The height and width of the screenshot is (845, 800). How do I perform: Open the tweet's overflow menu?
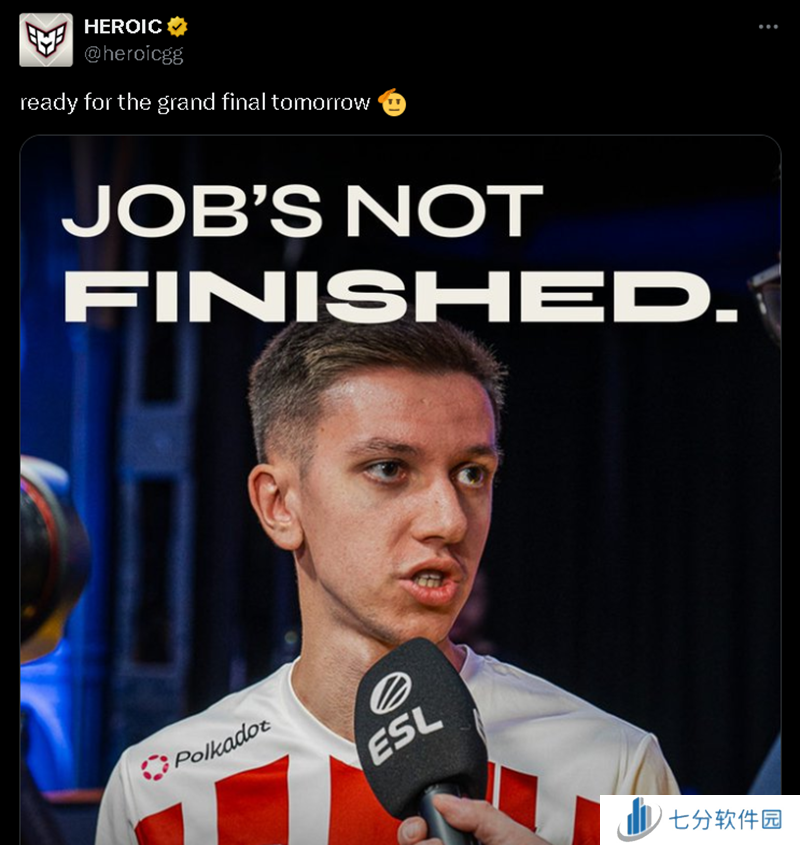click(x=767, y=27)
